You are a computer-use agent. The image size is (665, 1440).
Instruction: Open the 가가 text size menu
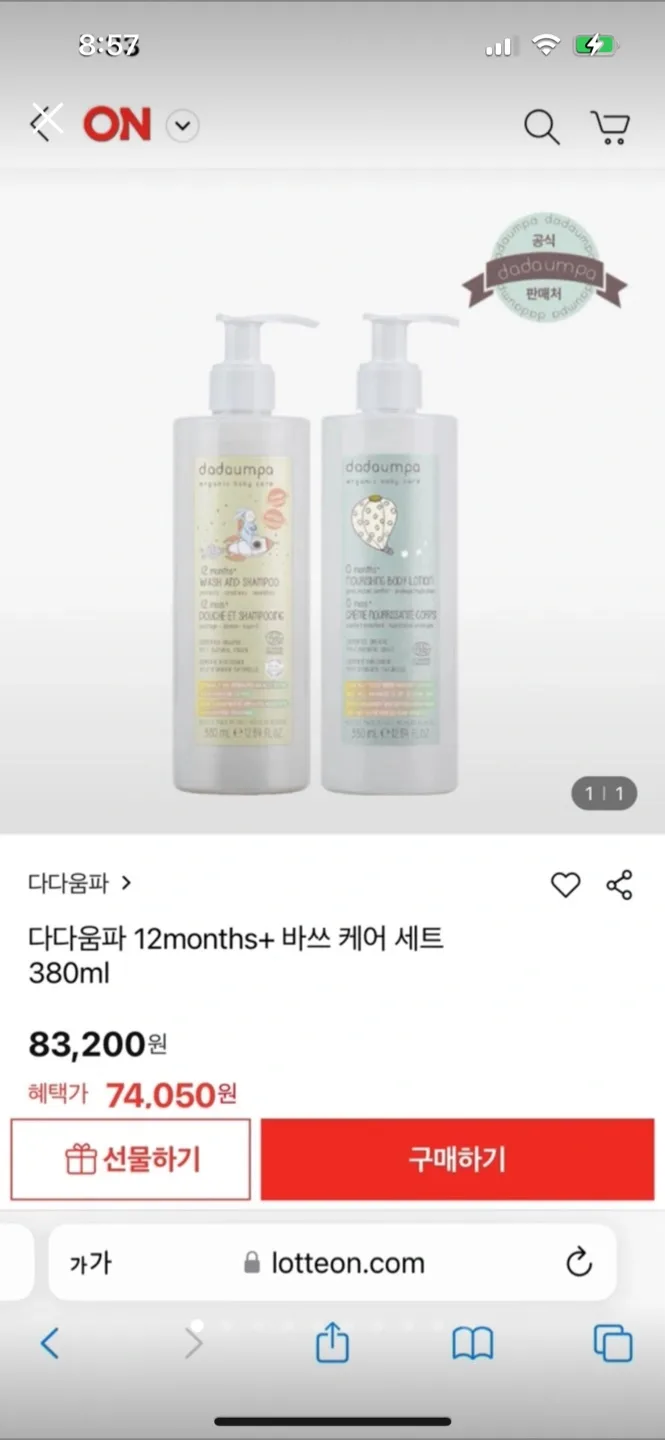(x=90, y=1263)
